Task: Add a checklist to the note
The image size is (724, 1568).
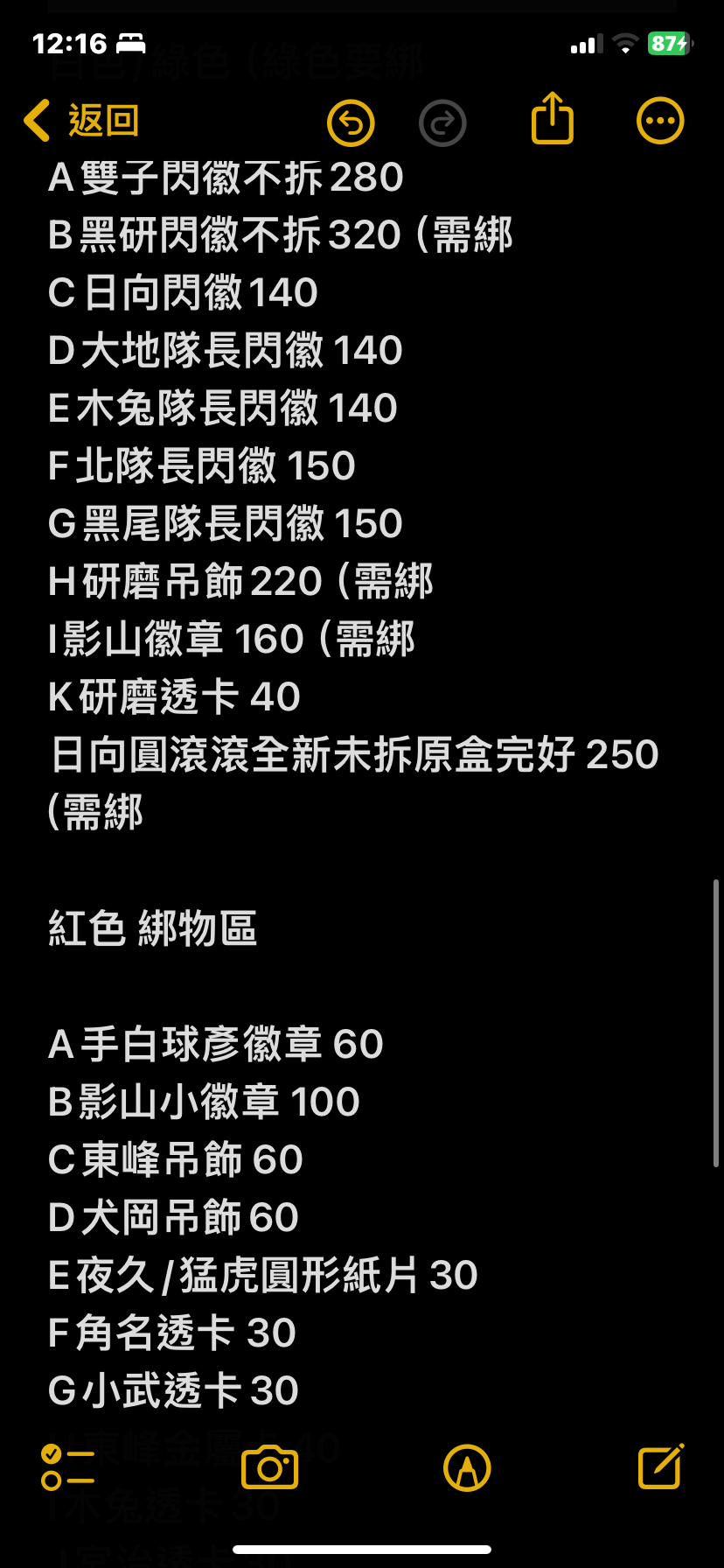Action: pos(67,1467)
